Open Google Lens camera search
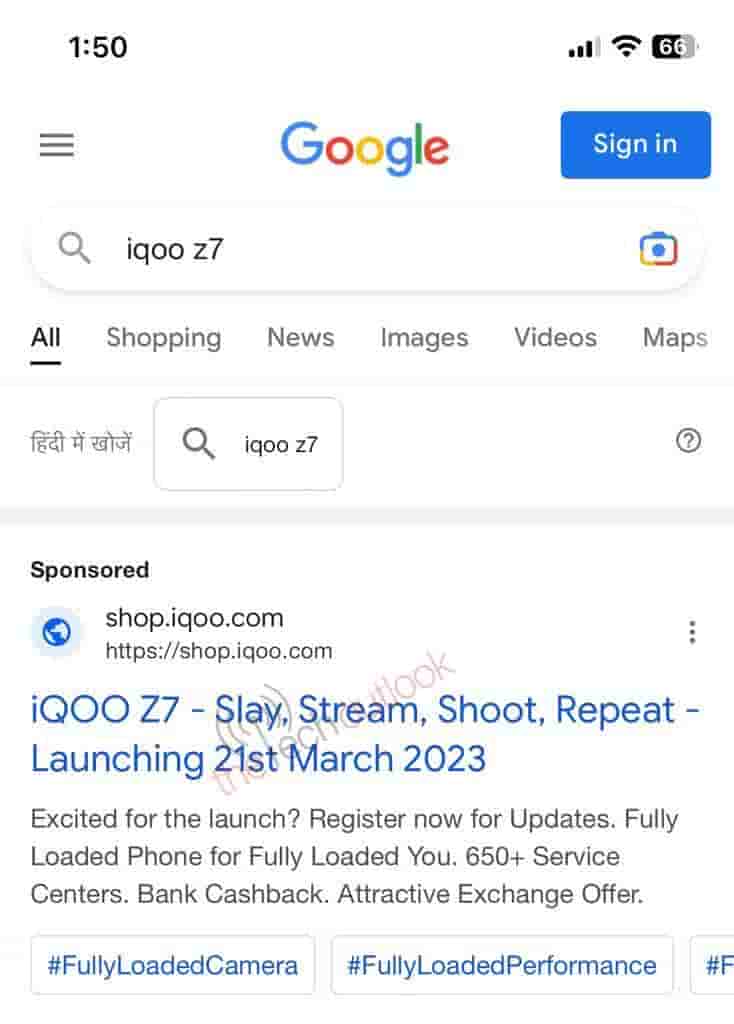The width and height of the screenshot is (734, 1024). (658, 249)
